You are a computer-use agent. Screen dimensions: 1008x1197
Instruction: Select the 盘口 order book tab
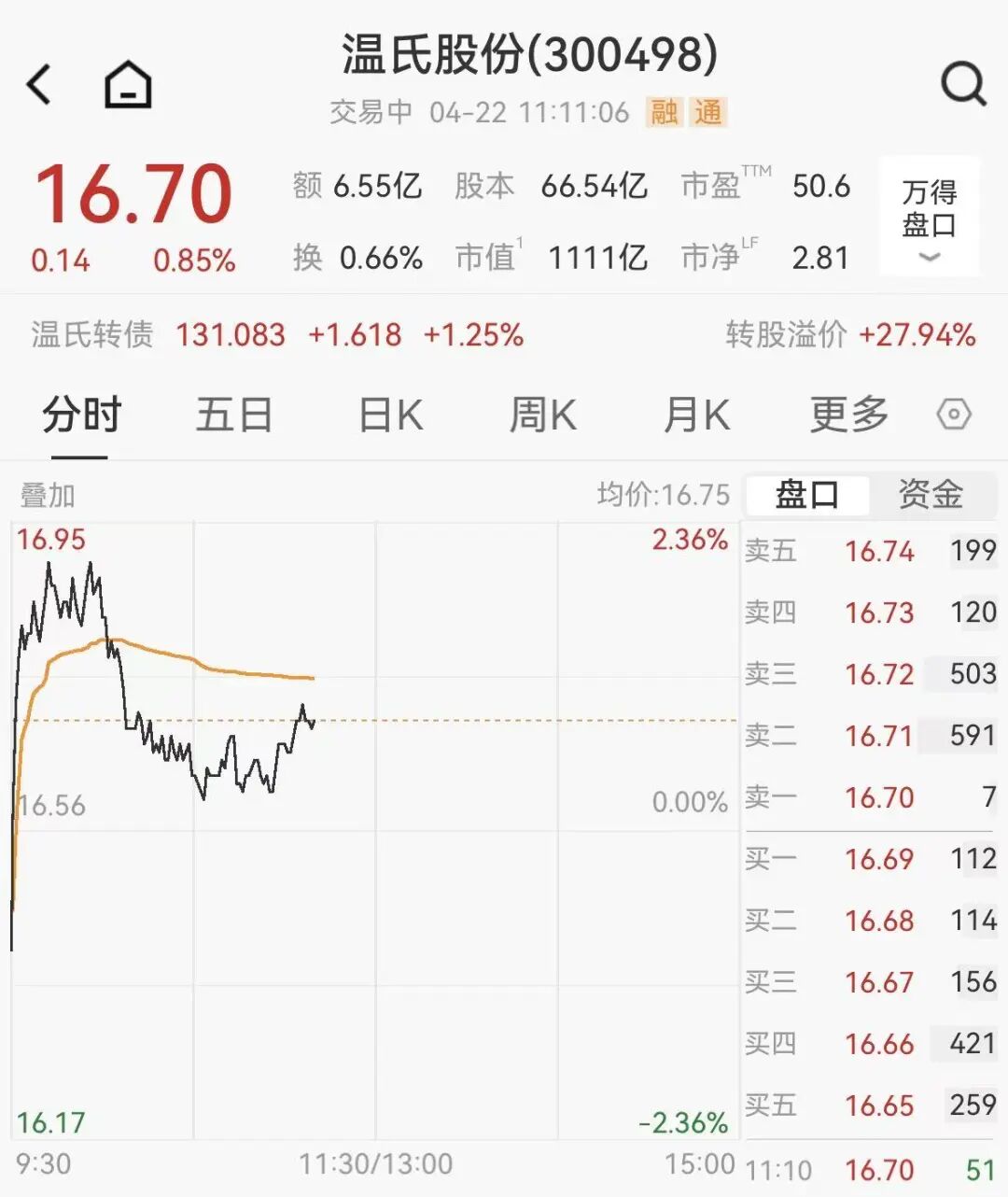pyautogui.click(x=807, y=494)
